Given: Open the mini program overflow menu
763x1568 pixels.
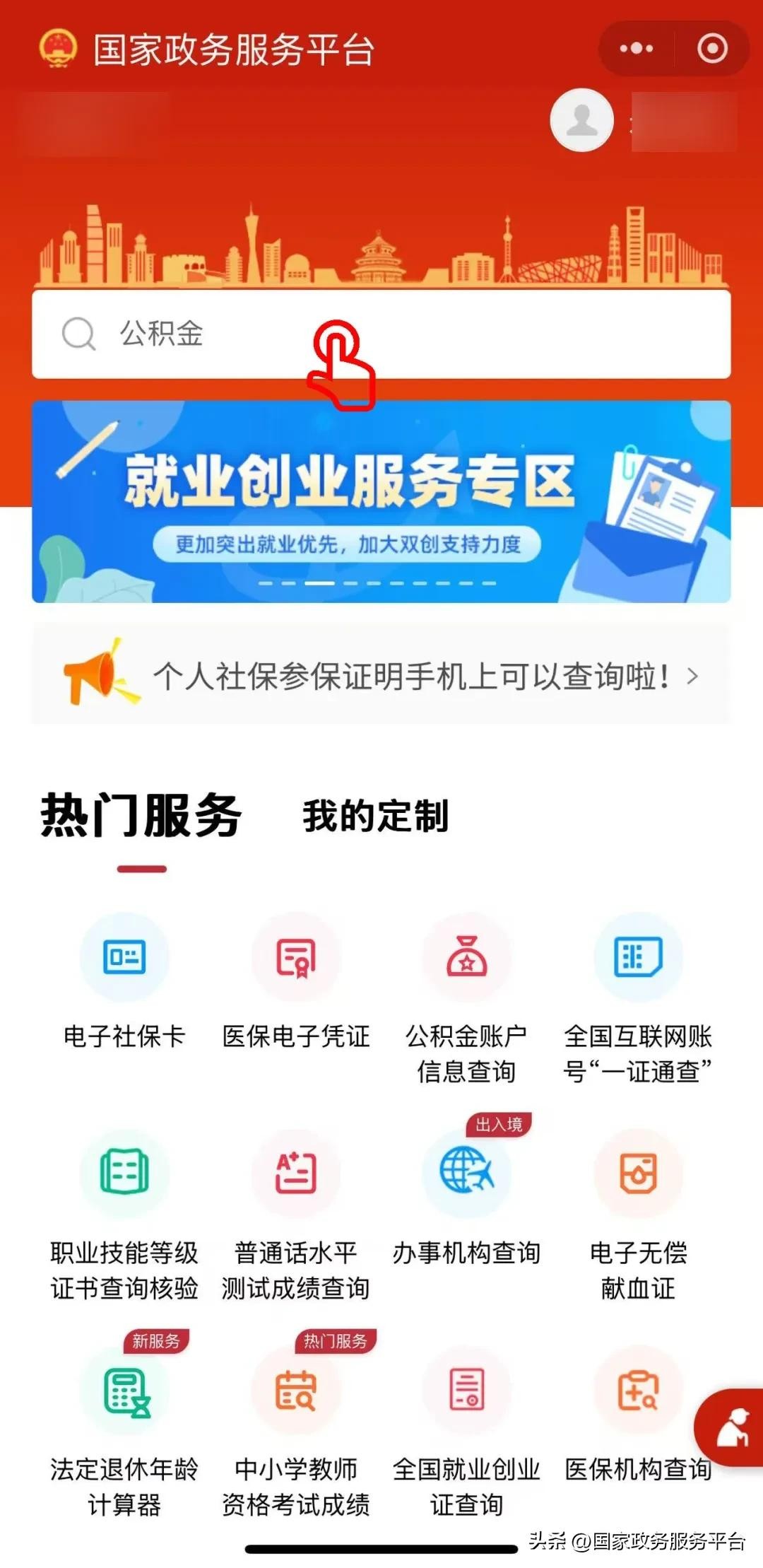Looking at the screenshot, I should pyautogui.click(x=636, y=48).
